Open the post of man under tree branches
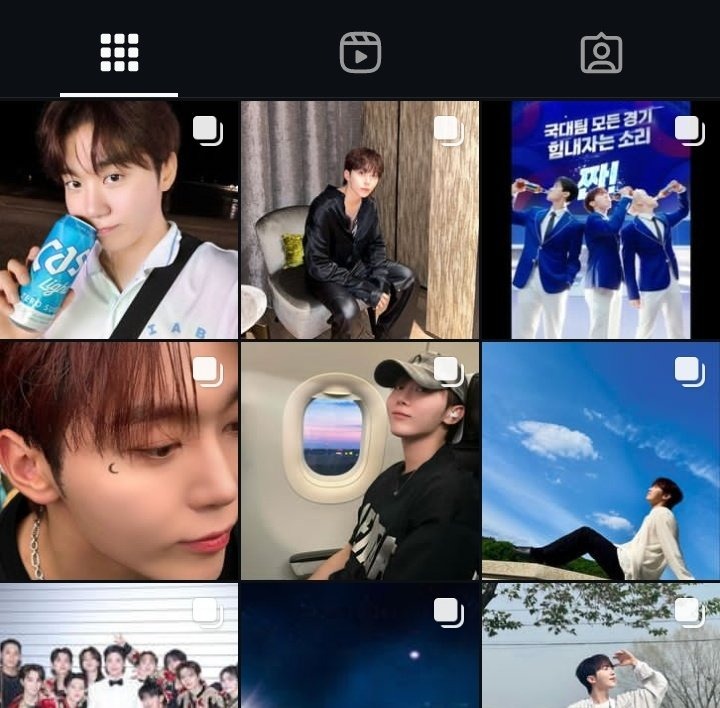Viewport: 720px width, 708px height. pos(600,647)
